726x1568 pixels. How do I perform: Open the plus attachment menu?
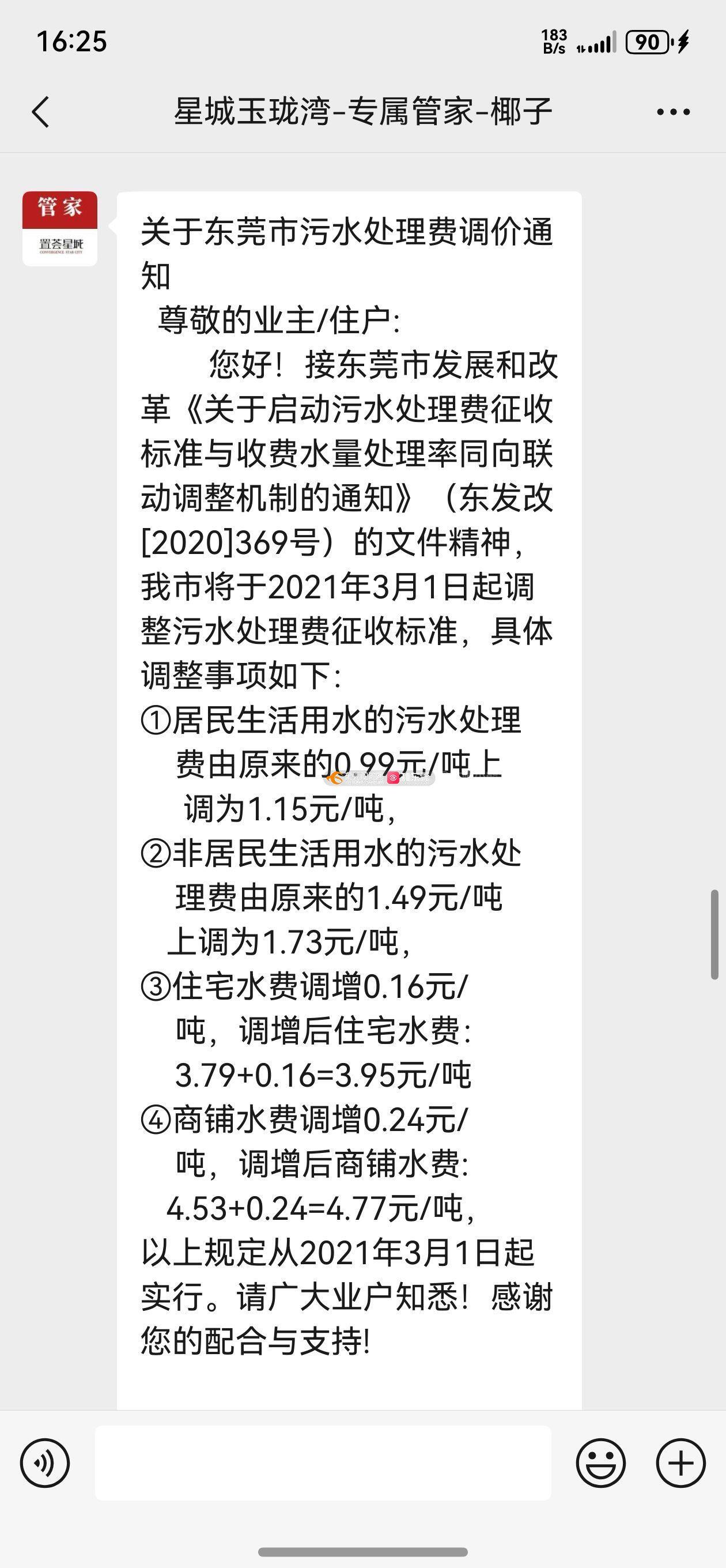pos(681,1463)
